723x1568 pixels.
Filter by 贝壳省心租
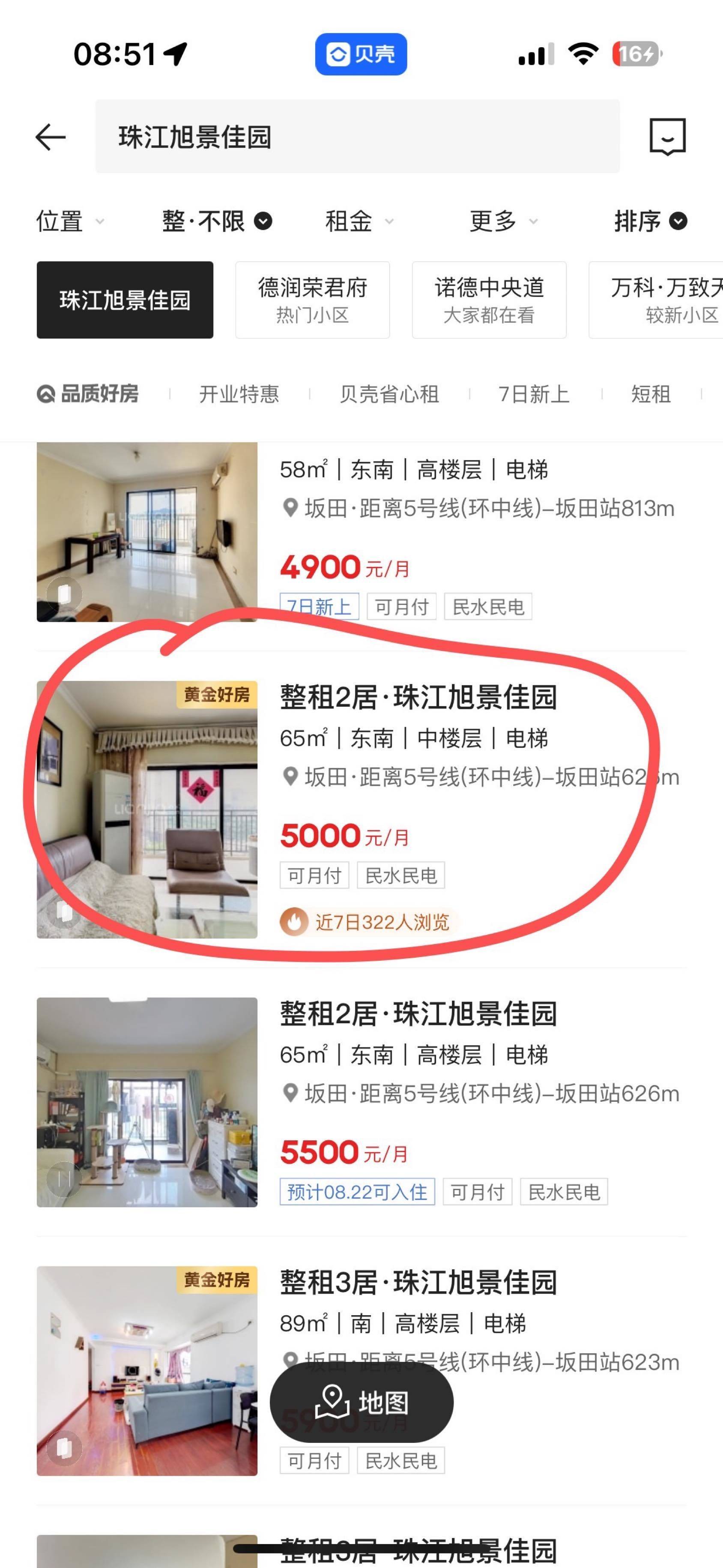[x=389, y=394]
